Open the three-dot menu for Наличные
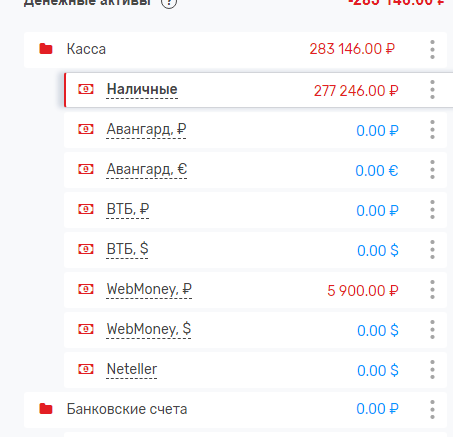This screenshot has width=453, height=437. point(432,90)
